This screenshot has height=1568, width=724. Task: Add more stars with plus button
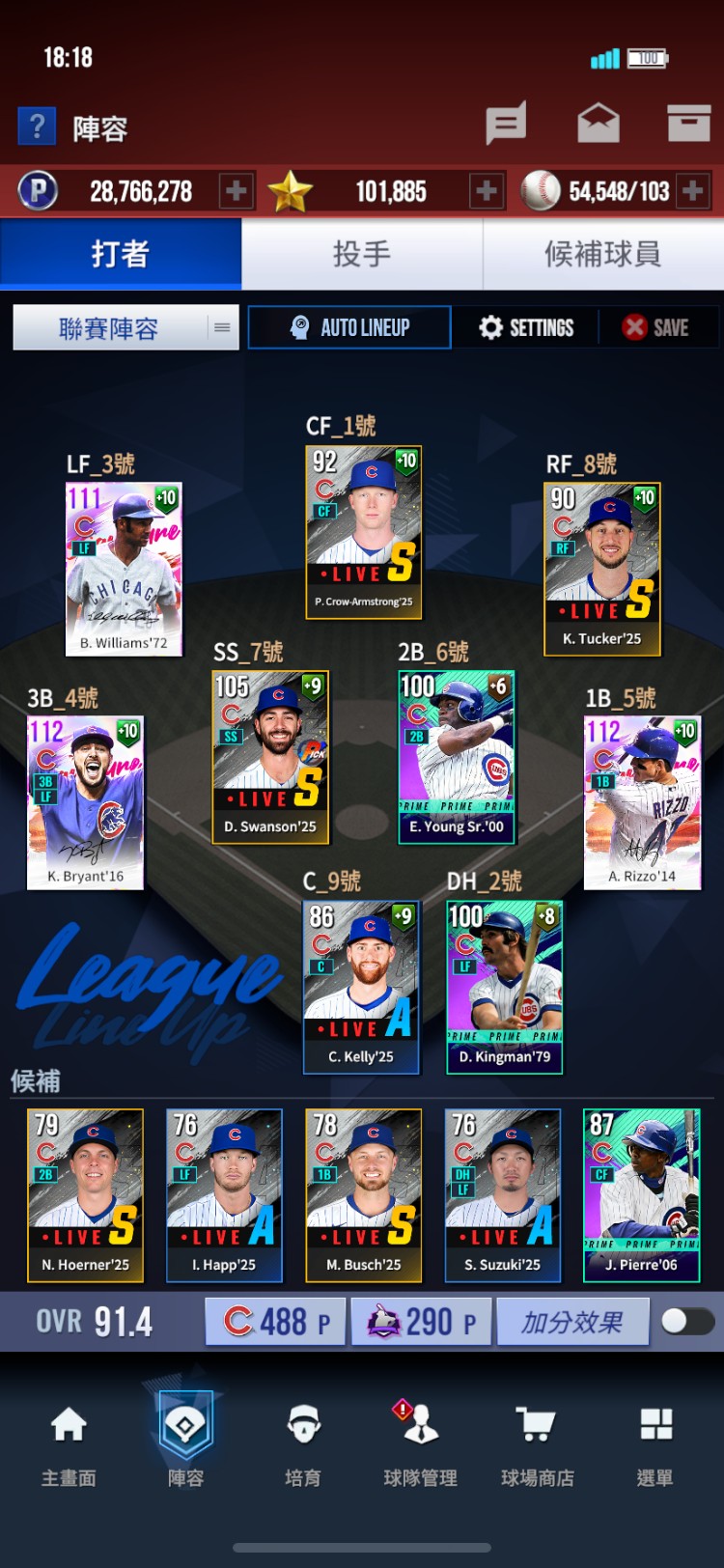pyautogui.click(x=487, y=191)
